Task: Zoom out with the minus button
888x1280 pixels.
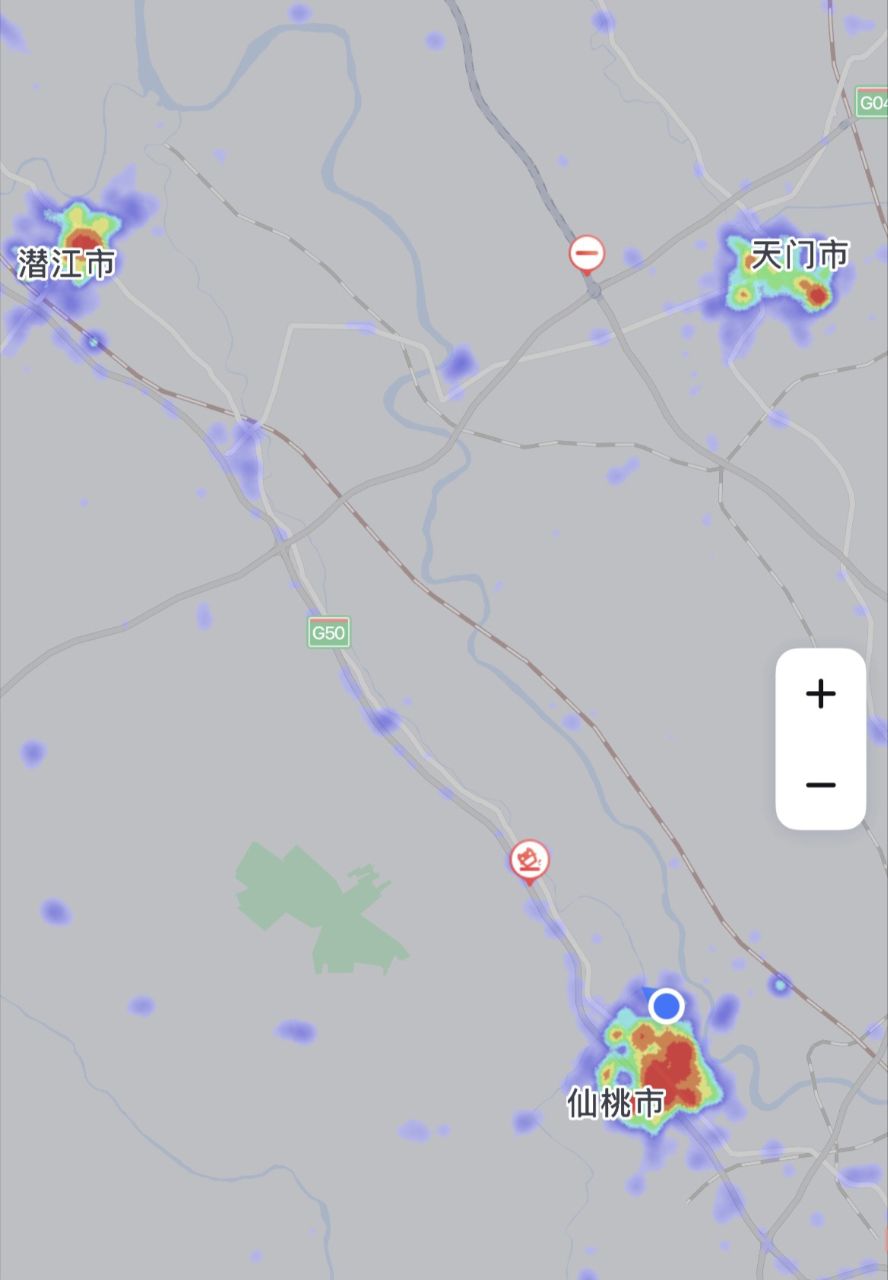Action: point(820,785)
